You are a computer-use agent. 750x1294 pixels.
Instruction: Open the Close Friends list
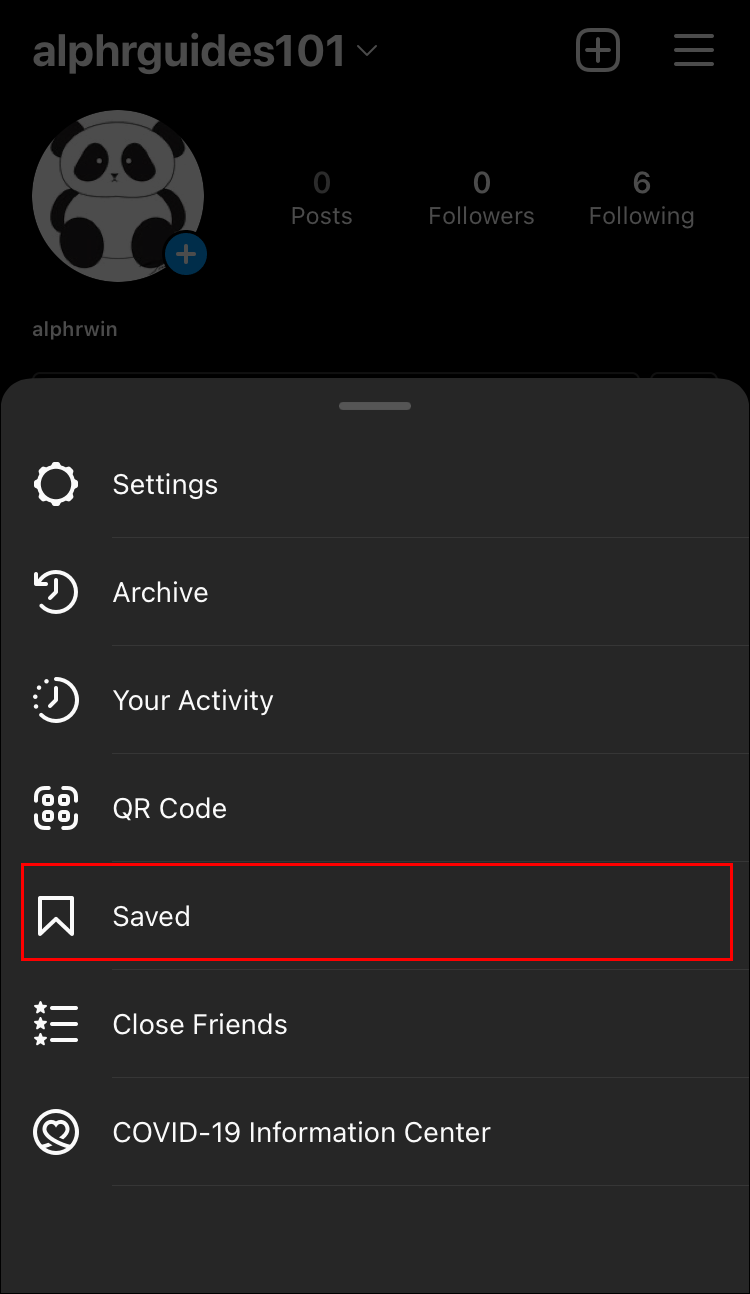(199, 1024)
